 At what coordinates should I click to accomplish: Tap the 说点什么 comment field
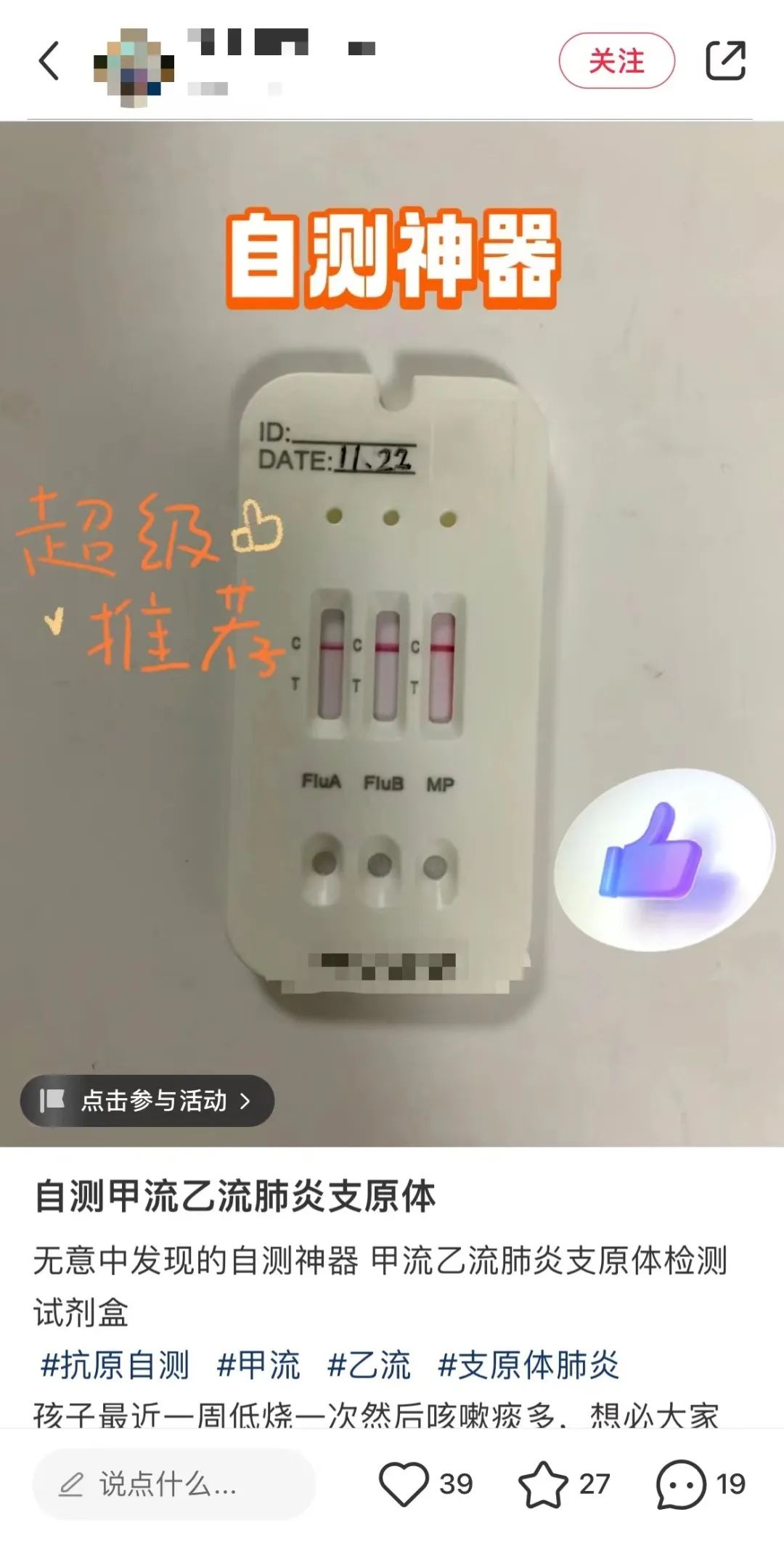(174, 1484)
